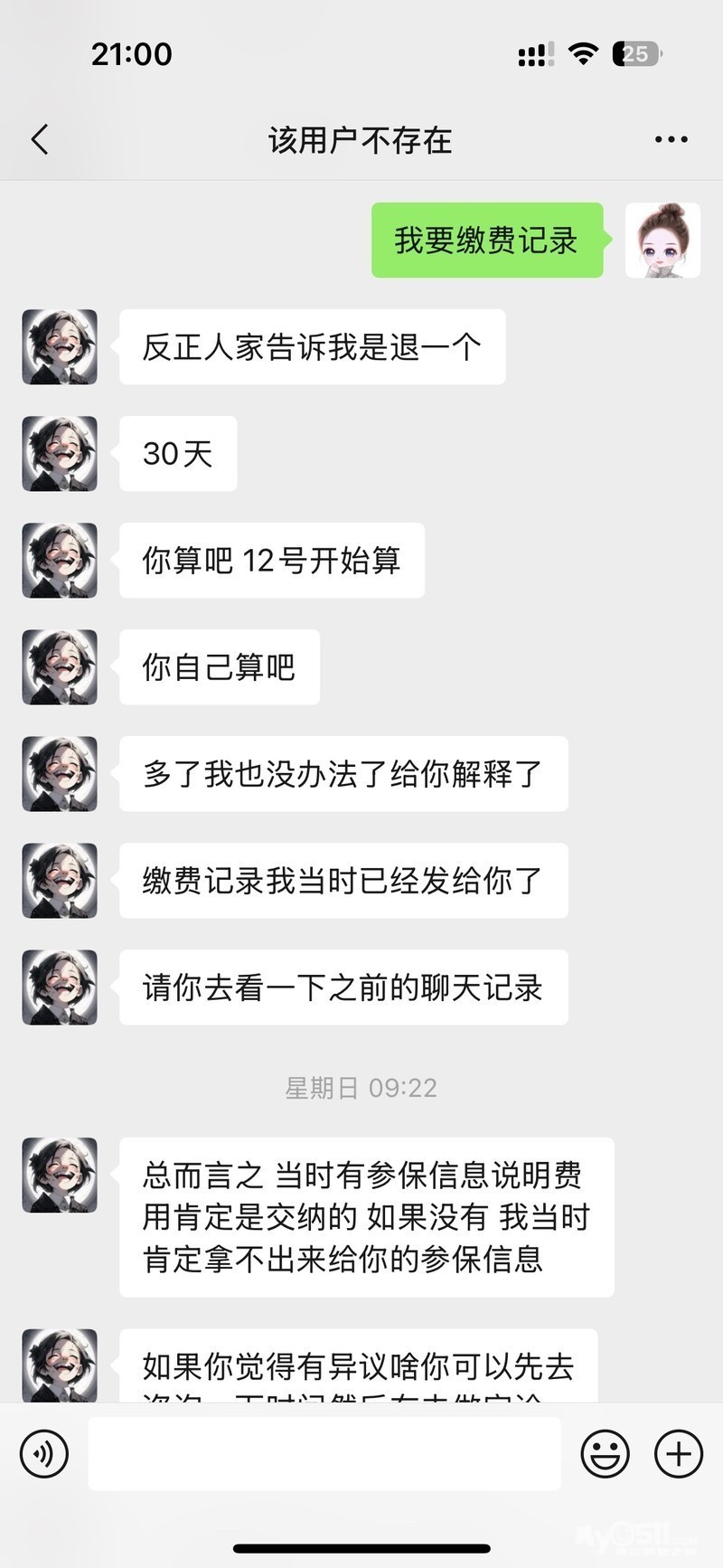
Task: Switch to voice message input
Action: [43, 1453]
